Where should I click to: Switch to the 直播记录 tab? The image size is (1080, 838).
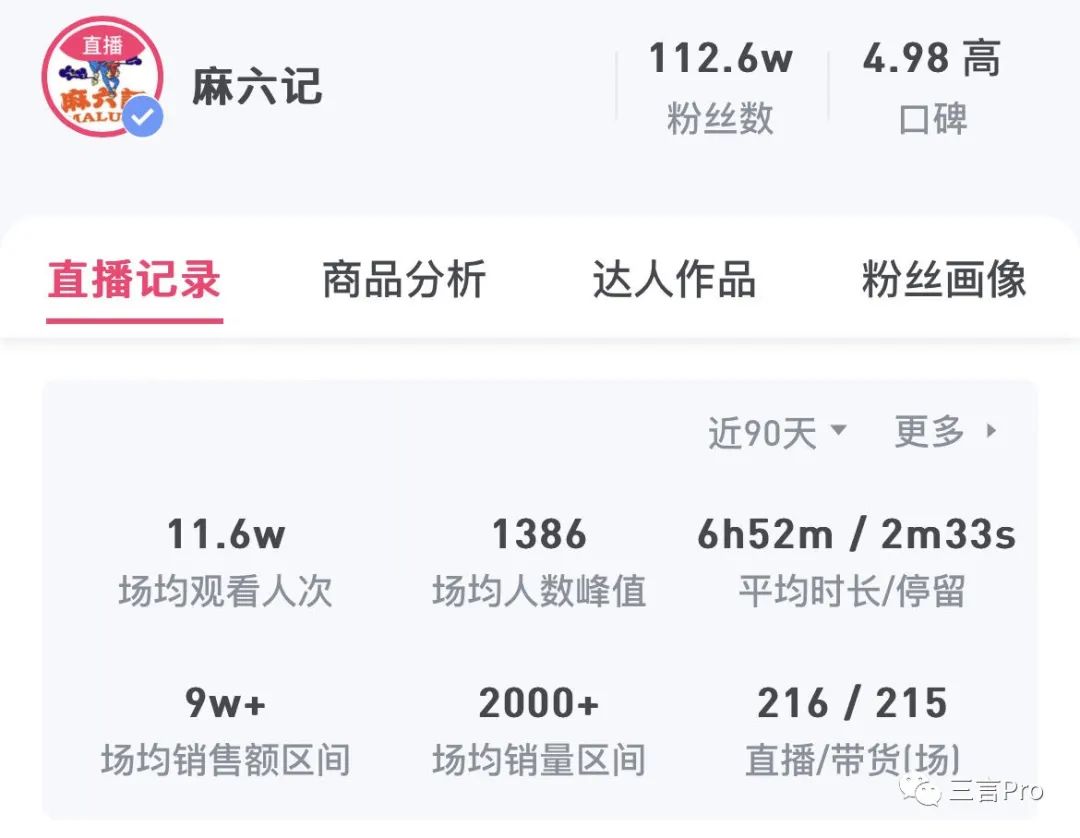point(134,280)
